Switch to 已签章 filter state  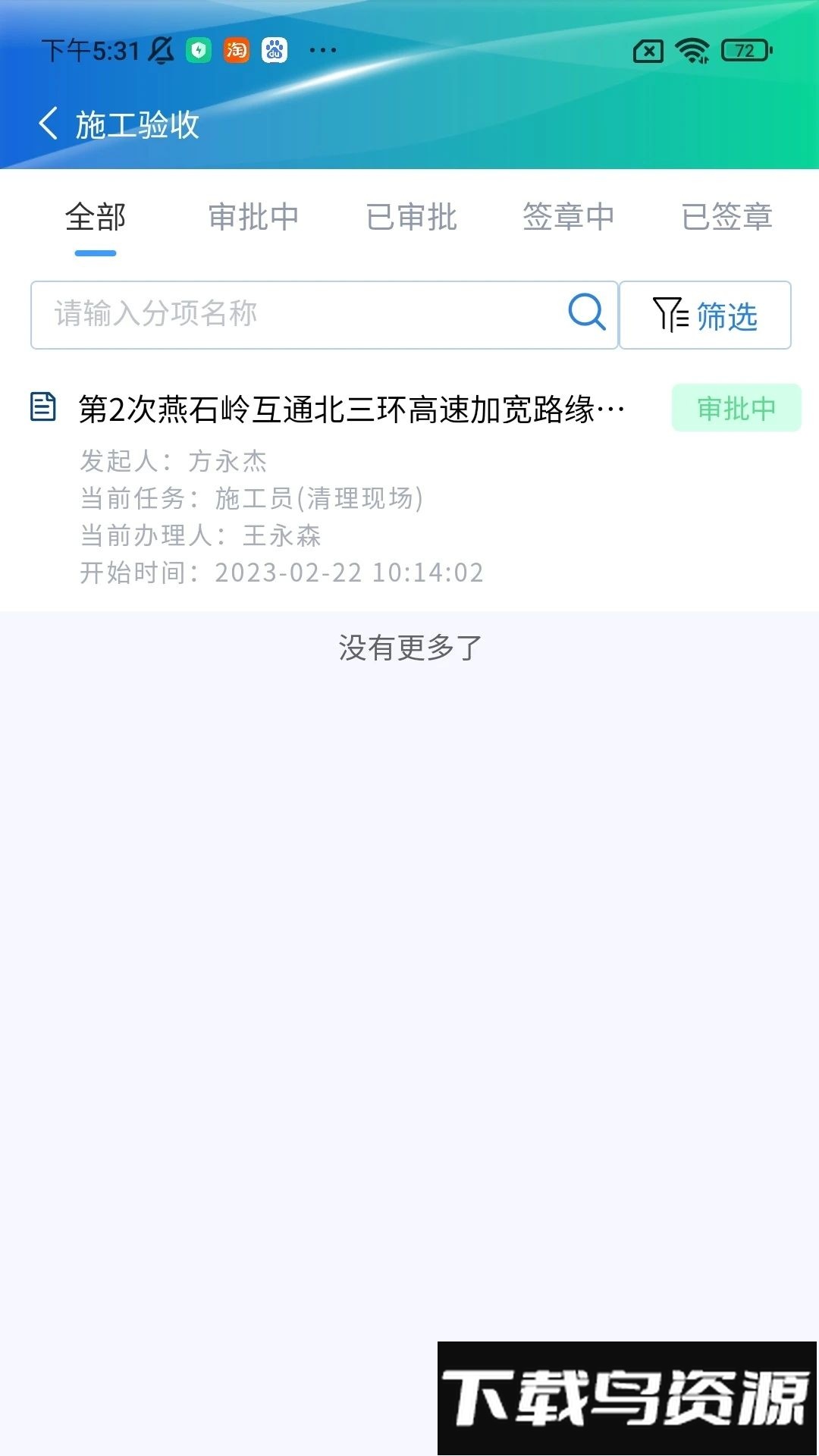pyautogui.click(x=728, y=218)
